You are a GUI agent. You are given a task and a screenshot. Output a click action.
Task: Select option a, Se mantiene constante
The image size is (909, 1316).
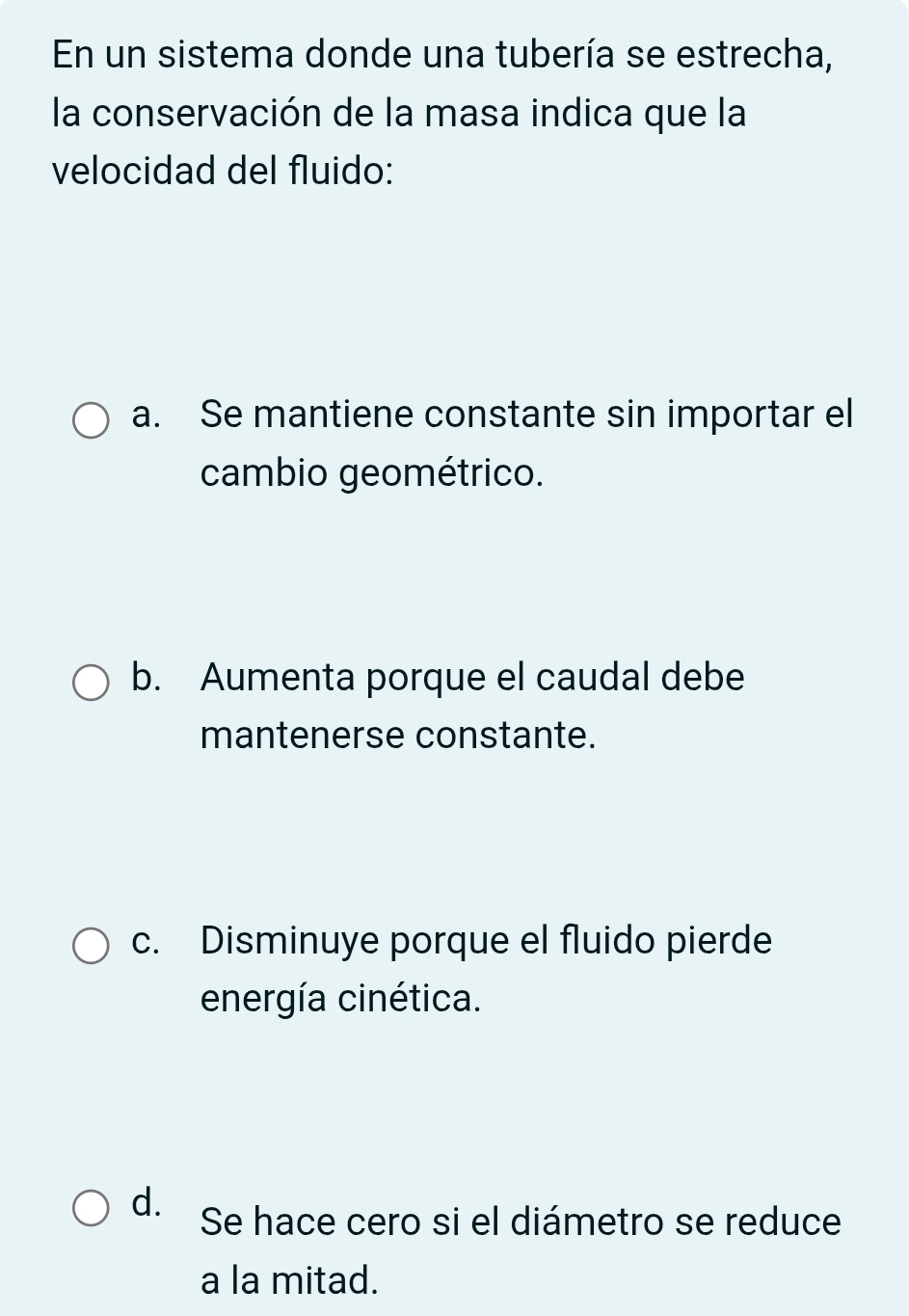(x=92, y=420)
